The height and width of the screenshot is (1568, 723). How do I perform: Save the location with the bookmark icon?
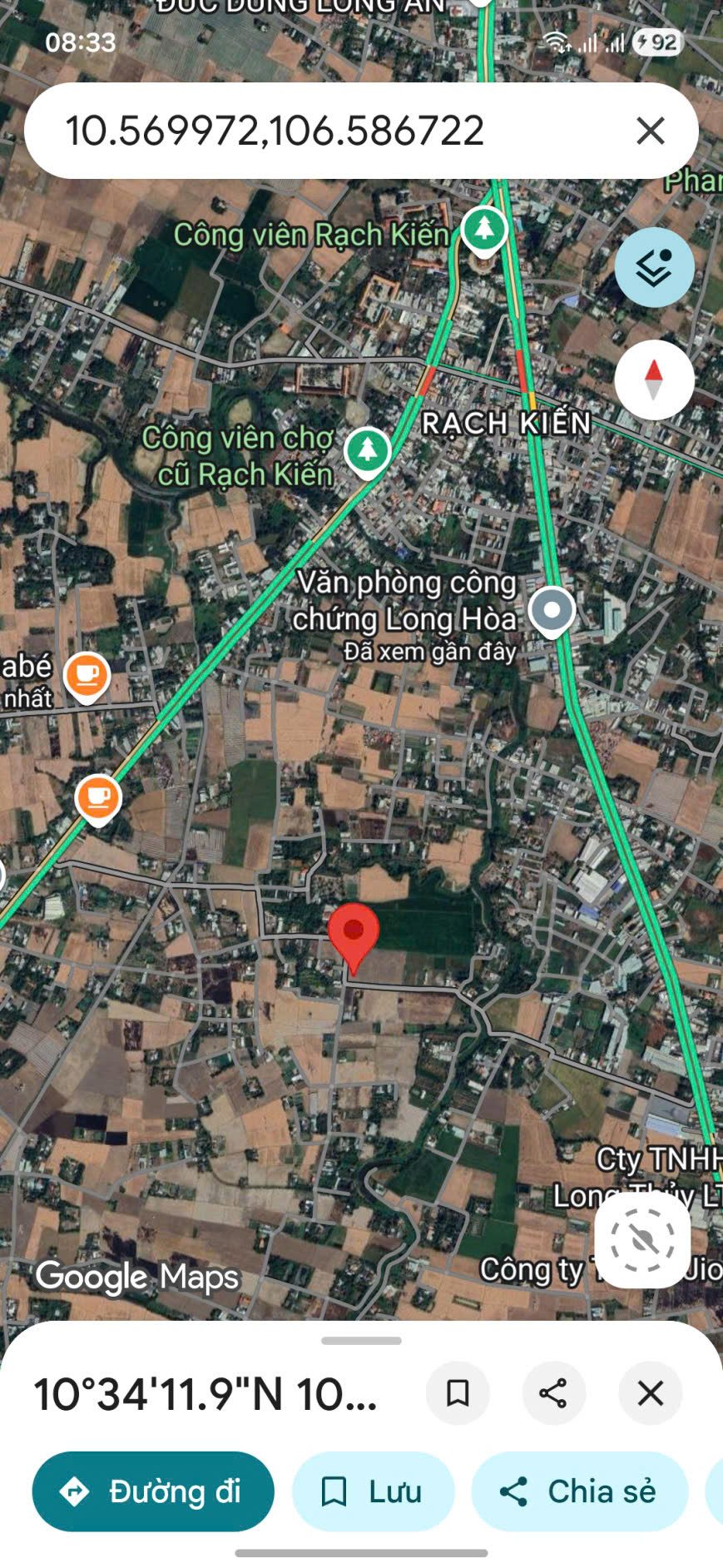tap(458, 1393)
